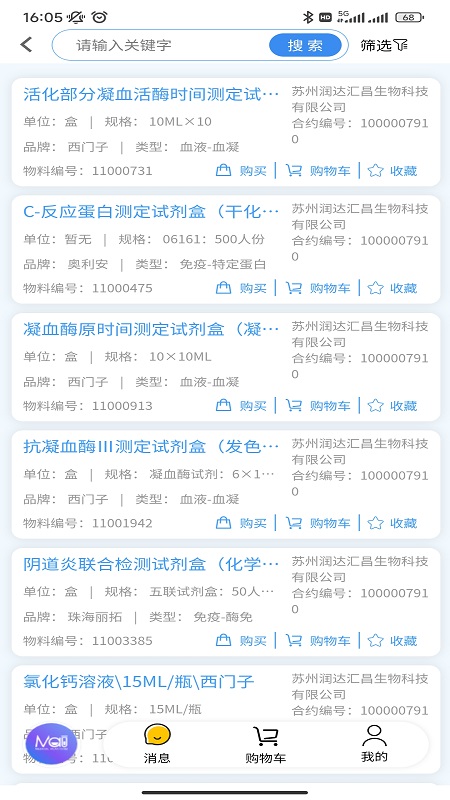Add item 11000475 to 购物车
The height and width of the screenshot is (800, 450).
pos(318,288)
